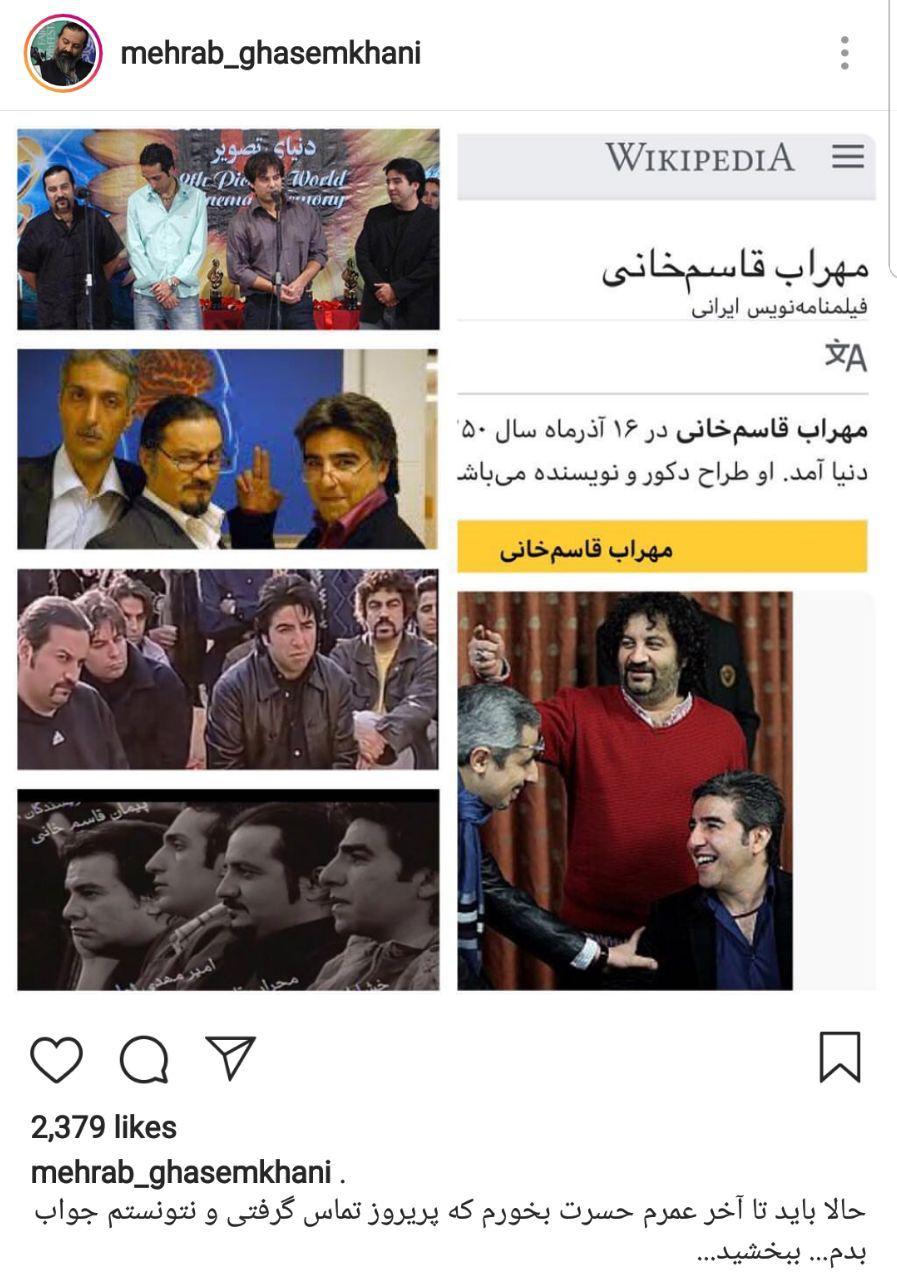
Task: Tap the mehrab_ghasemkhani username in header
Action: point(270,53)
